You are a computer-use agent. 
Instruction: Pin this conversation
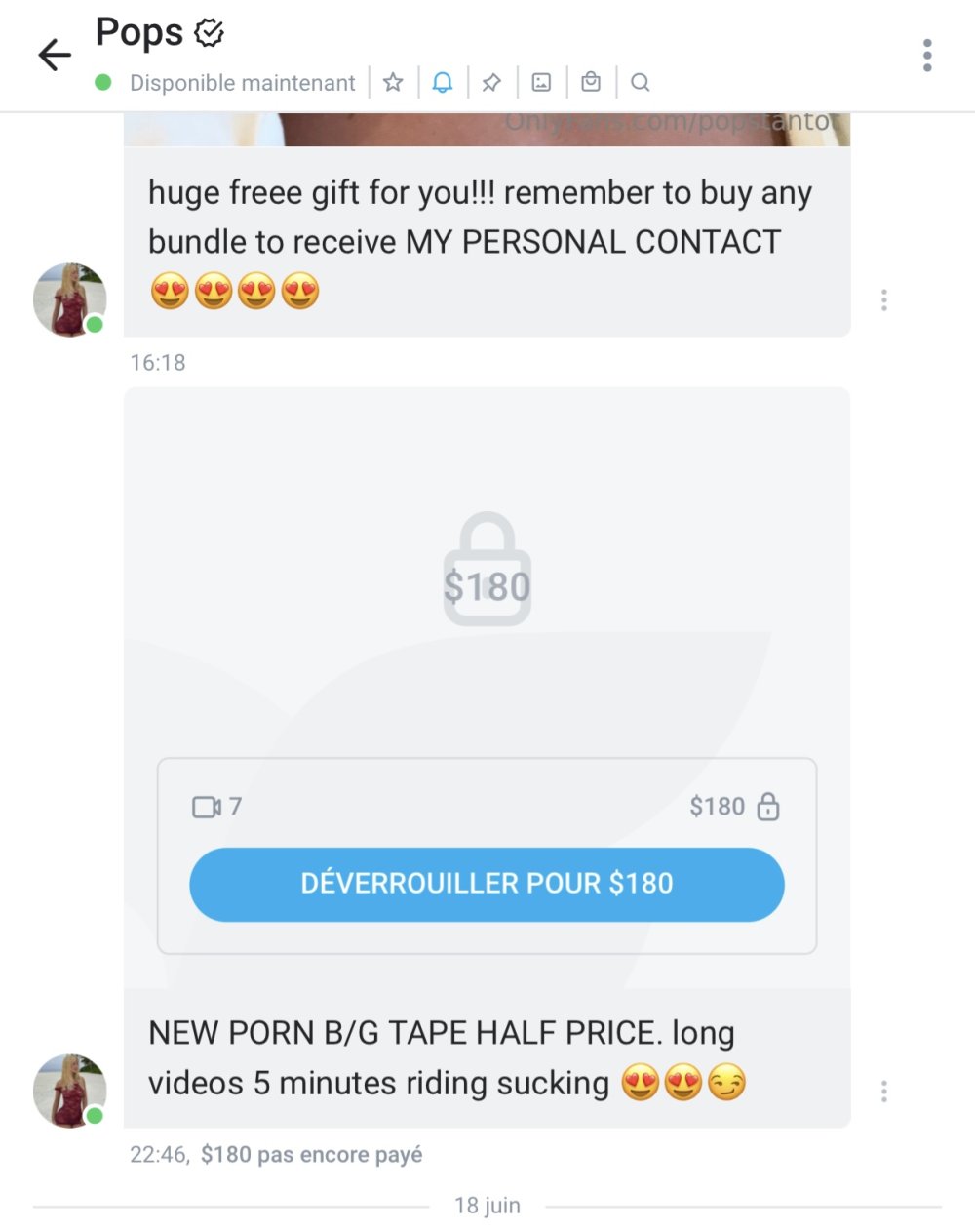pyautogui.click(x=491, y=83)
